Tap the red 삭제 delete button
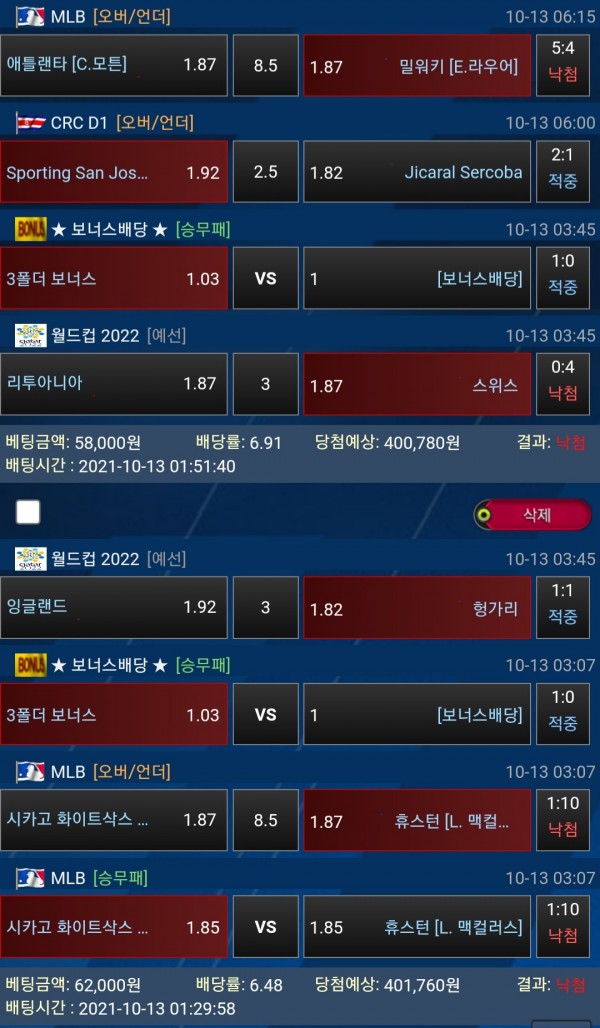 tap(532, 515)
